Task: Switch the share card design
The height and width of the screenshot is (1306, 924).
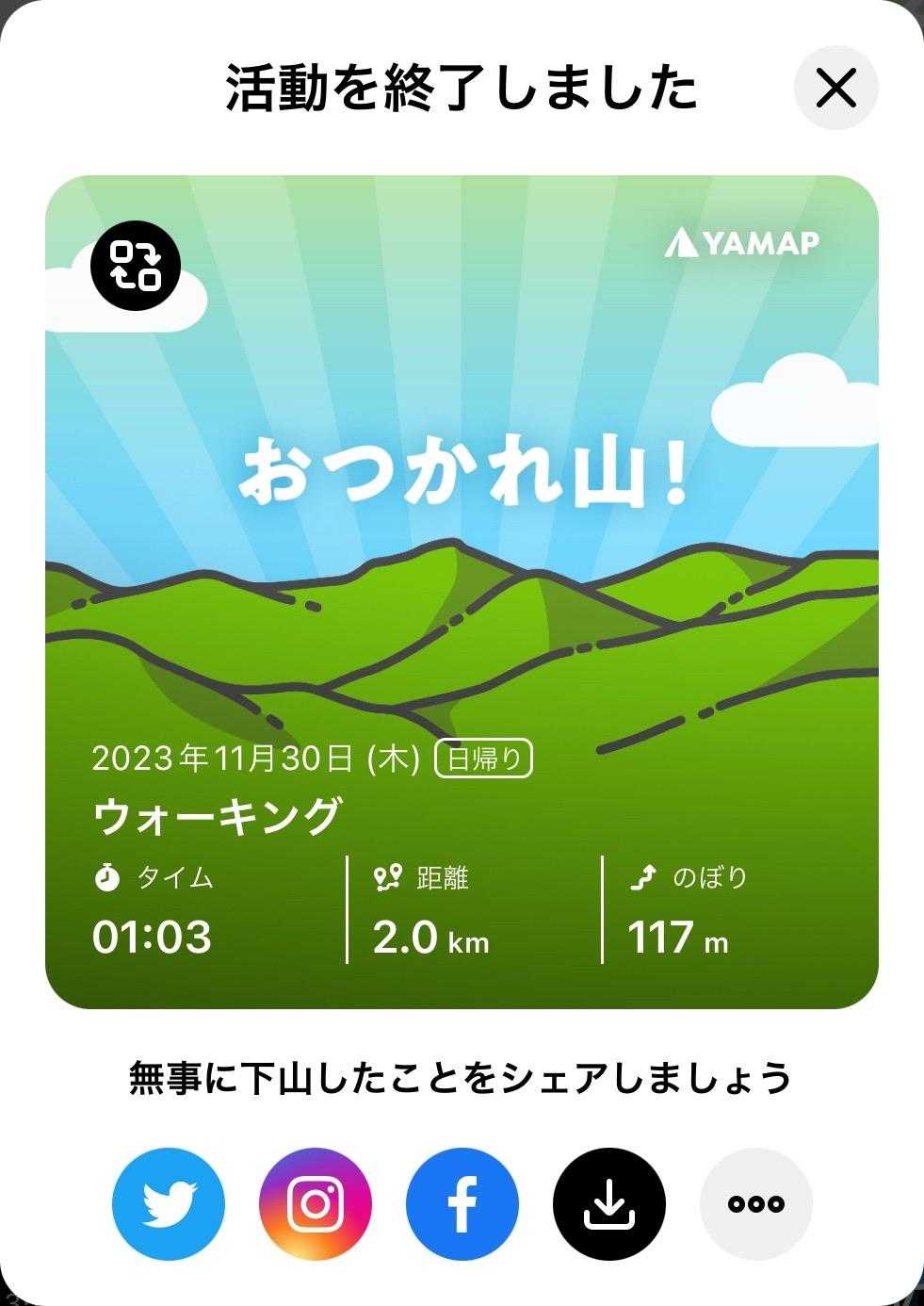Action: point(135,265)
